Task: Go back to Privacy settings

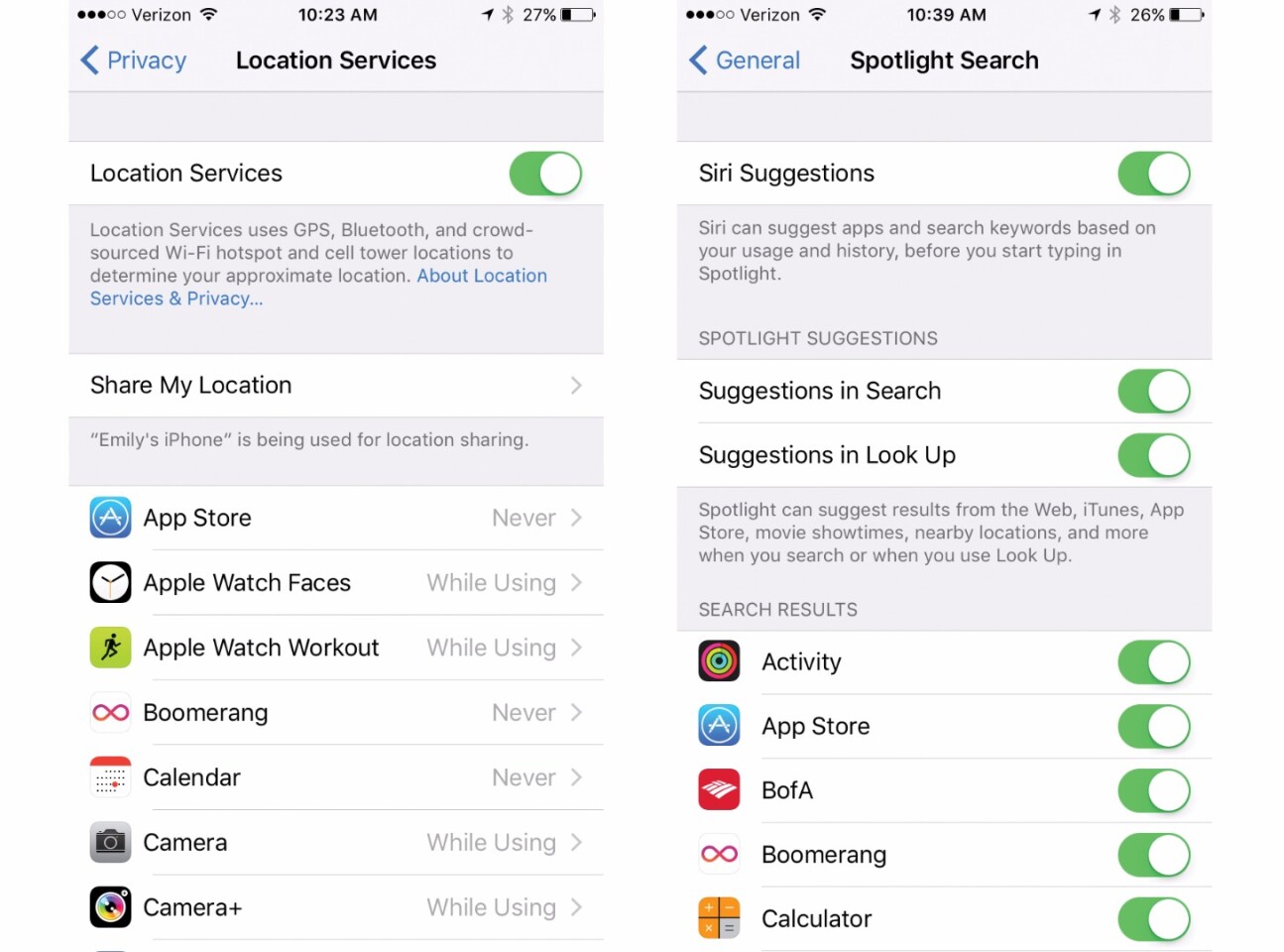Action: pyautogui.click(x=133, y=60)
